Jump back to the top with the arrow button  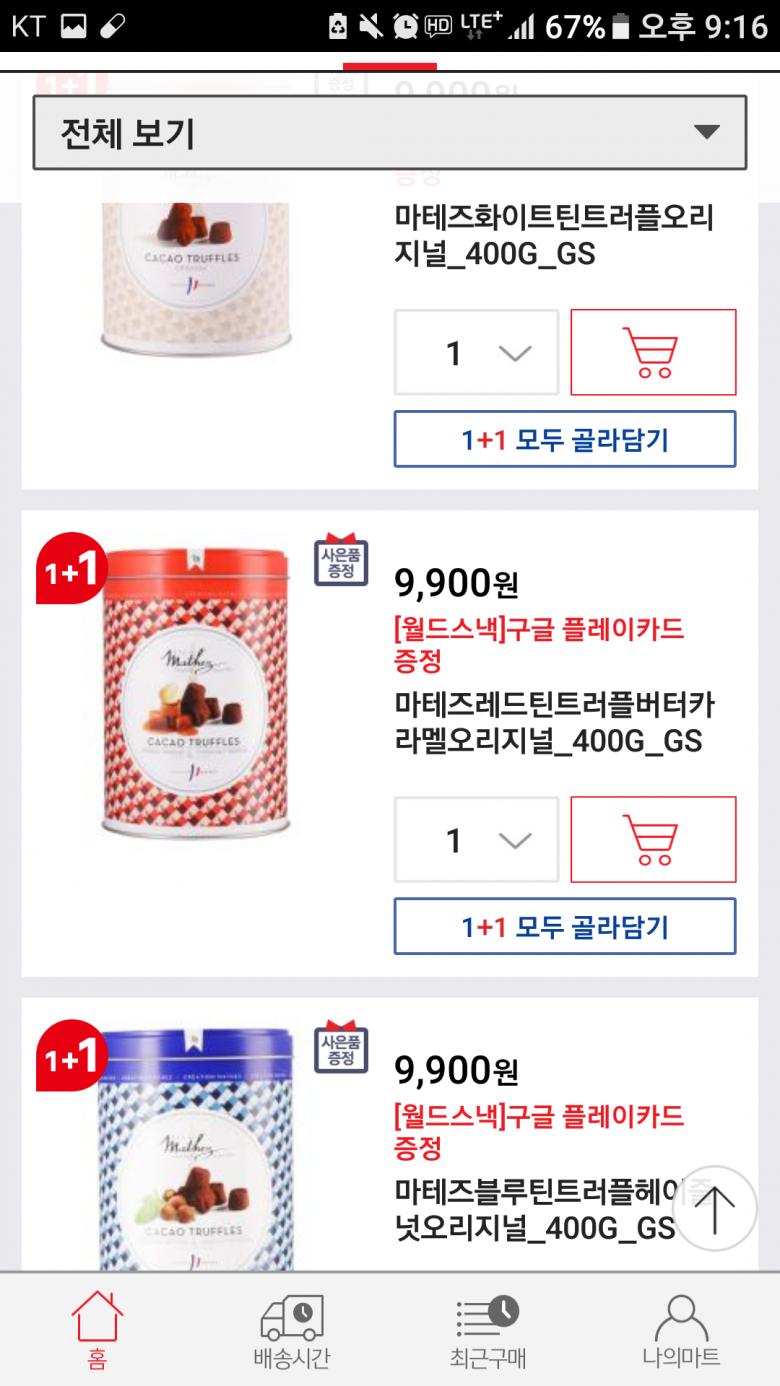click(715, 1208)
